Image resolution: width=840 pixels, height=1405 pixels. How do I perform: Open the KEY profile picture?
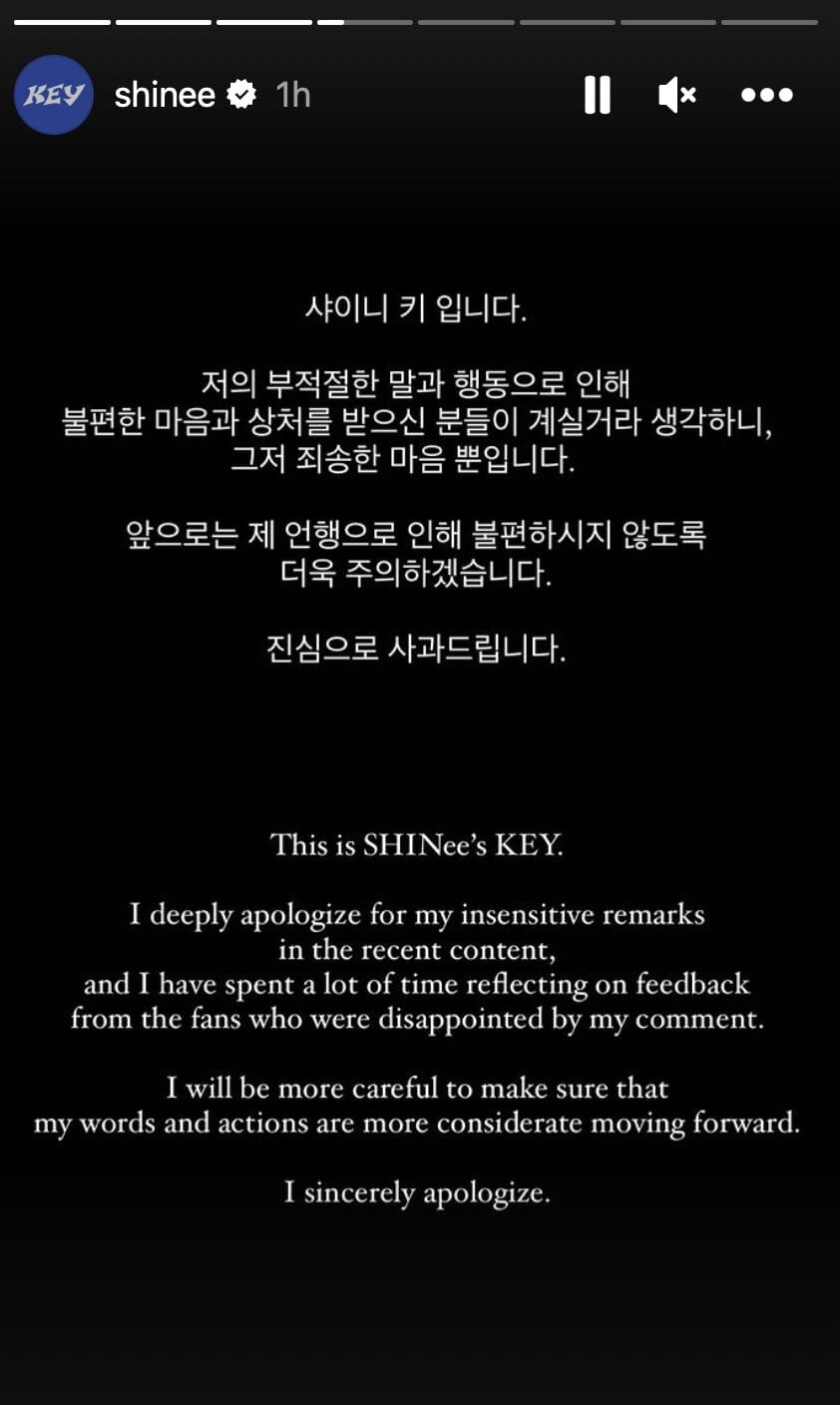[54, 95]
